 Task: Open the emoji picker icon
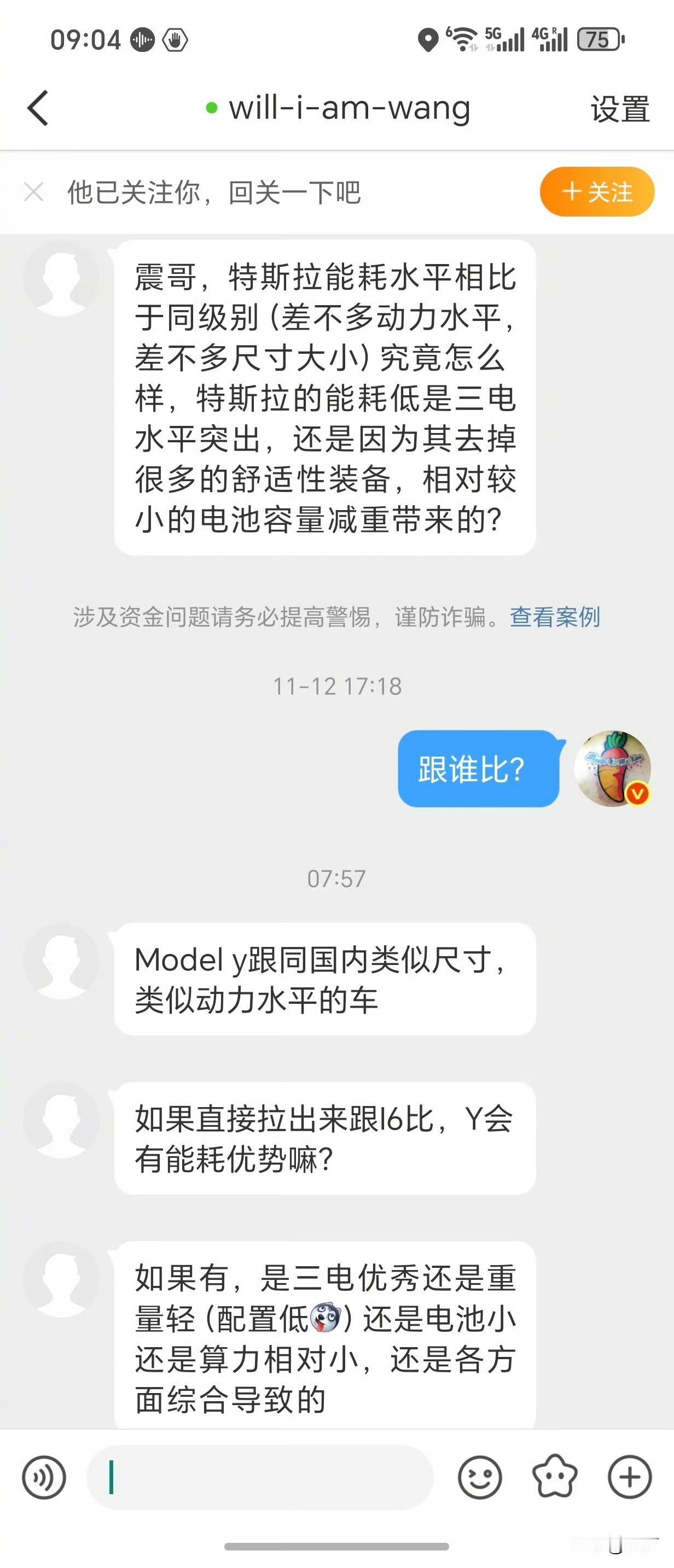[x=480, y=1477]
